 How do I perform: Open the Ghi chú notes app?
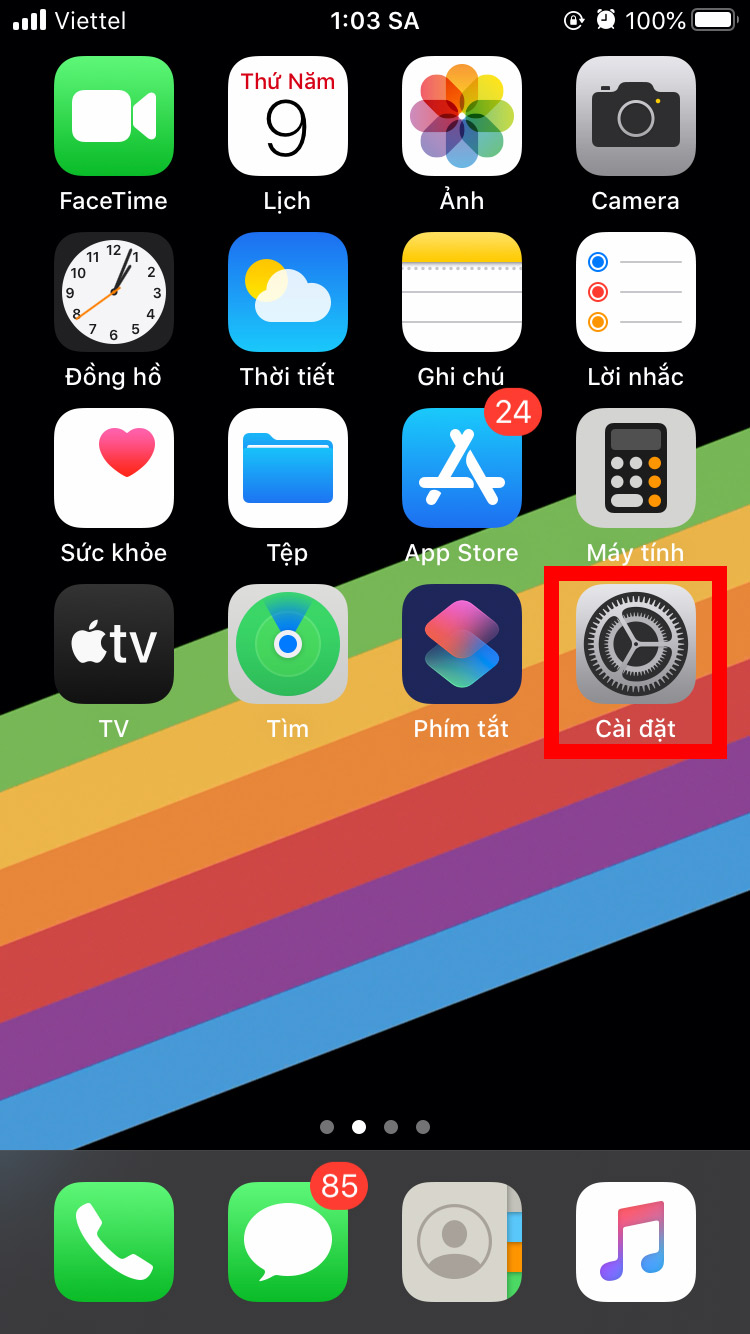[462, 292]
